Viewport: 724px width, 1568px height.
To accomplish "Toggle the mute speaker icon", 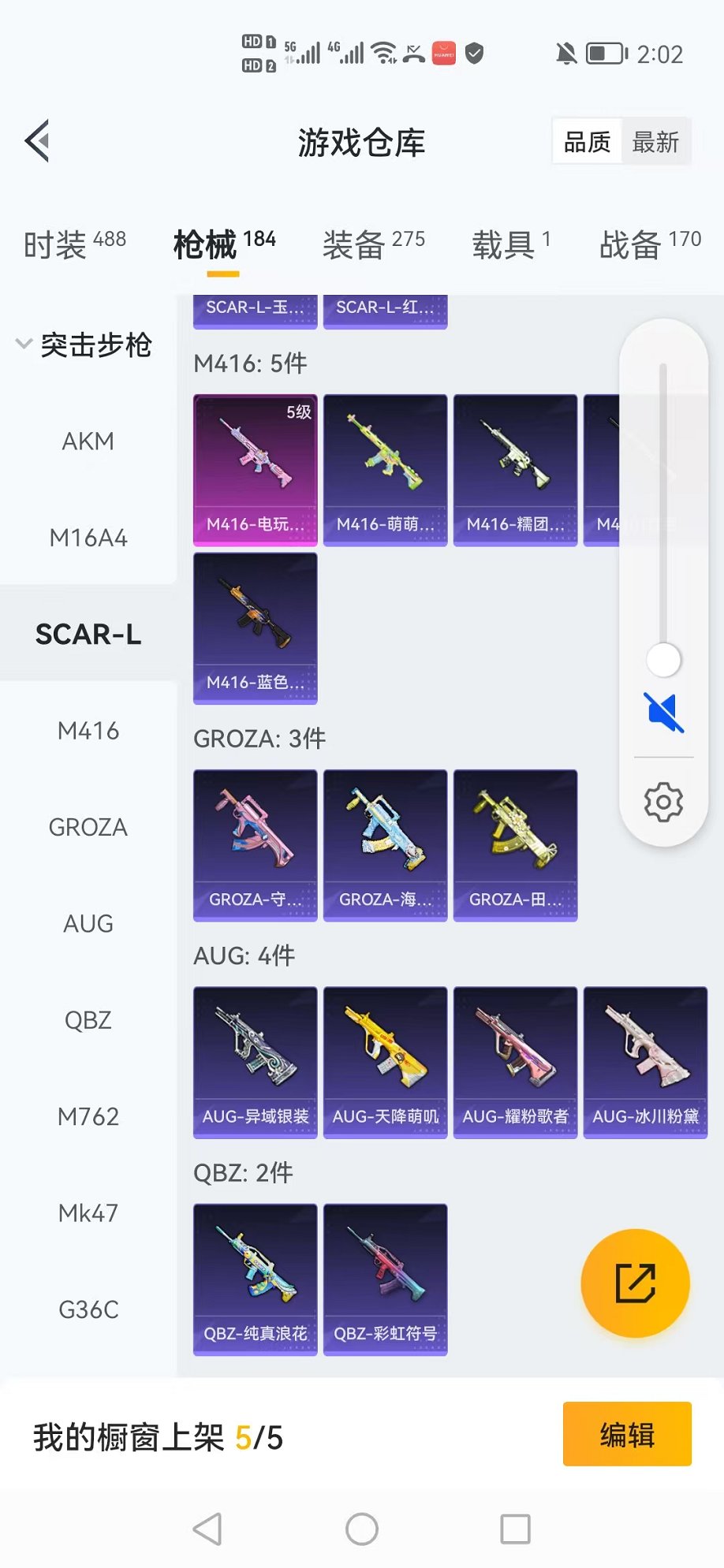I will [663, 712].
